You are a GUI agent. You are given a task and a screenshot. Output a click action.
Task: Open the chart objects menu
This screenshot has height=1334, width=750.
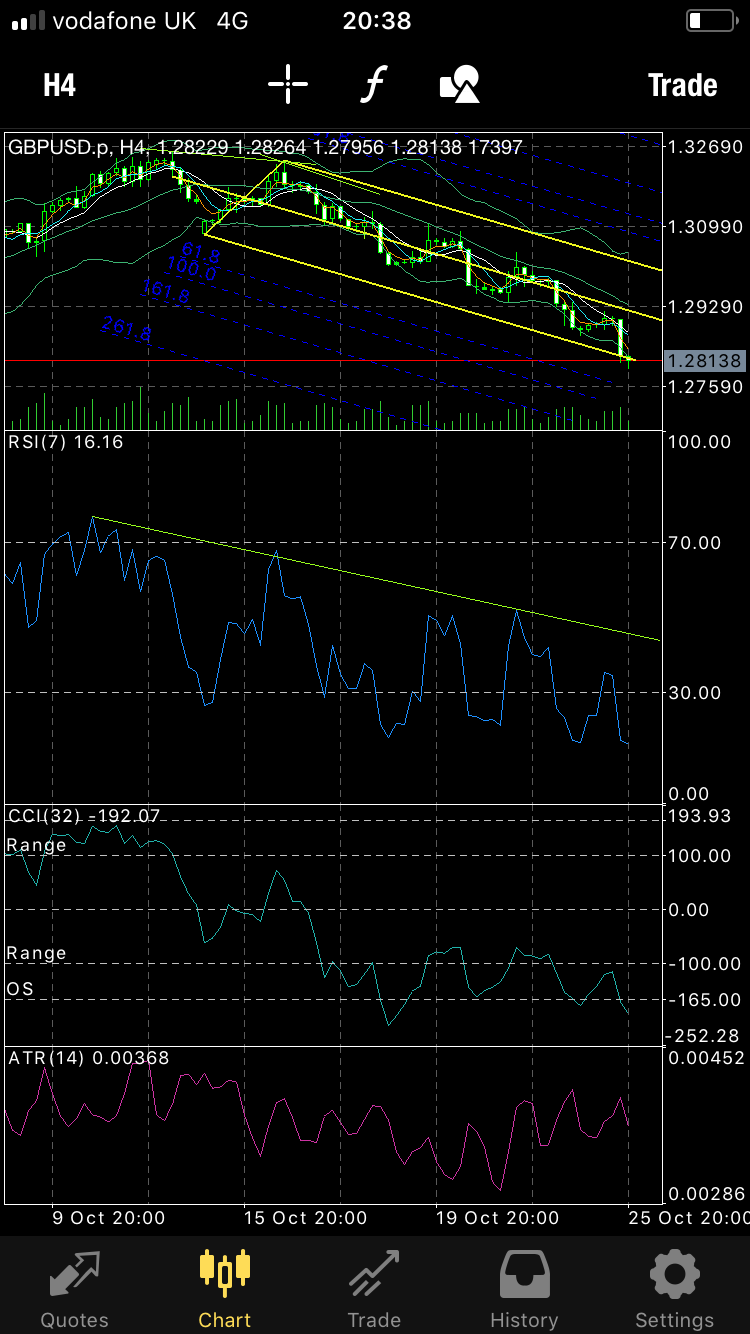pyautogui.click(x=460, y=85)
